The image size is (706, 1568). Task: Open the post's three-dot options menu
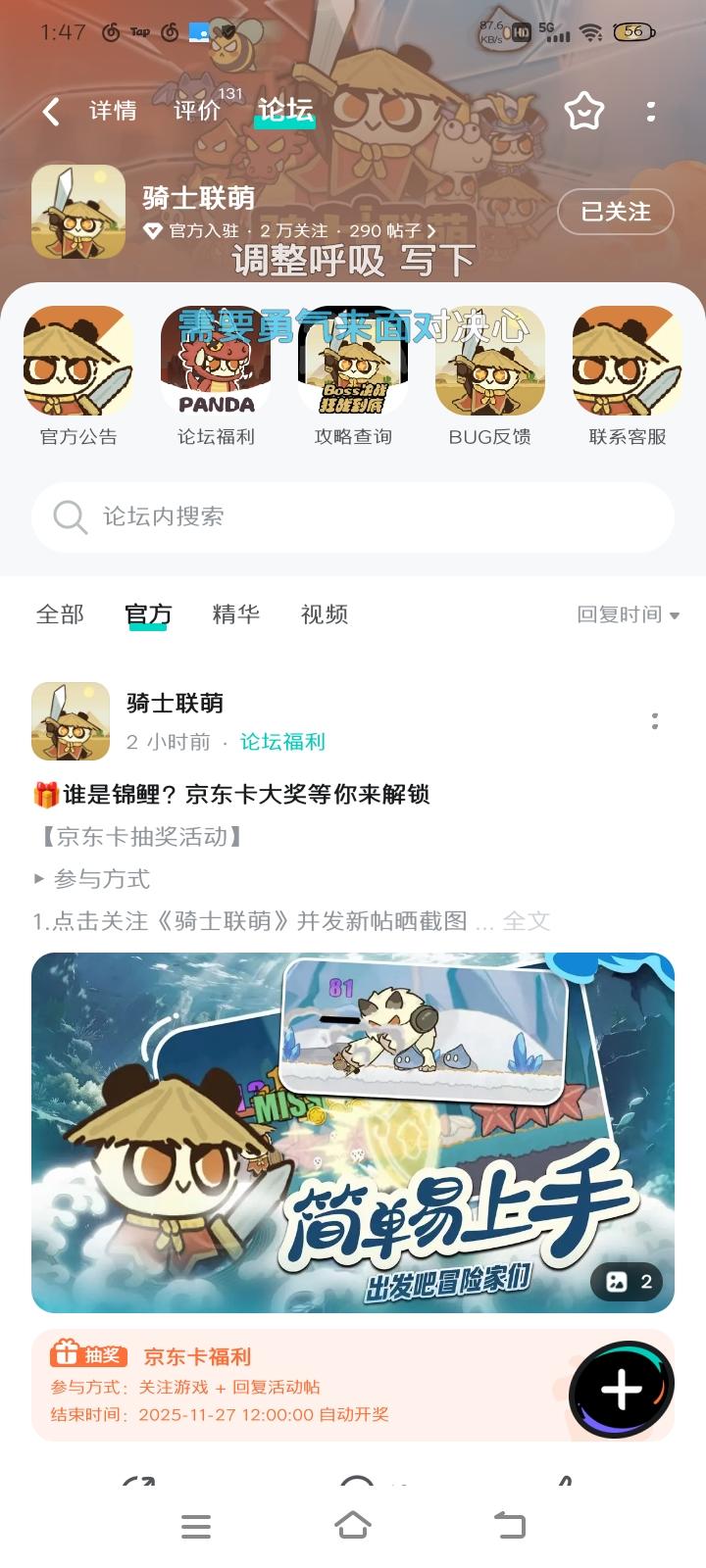(655, 722)
